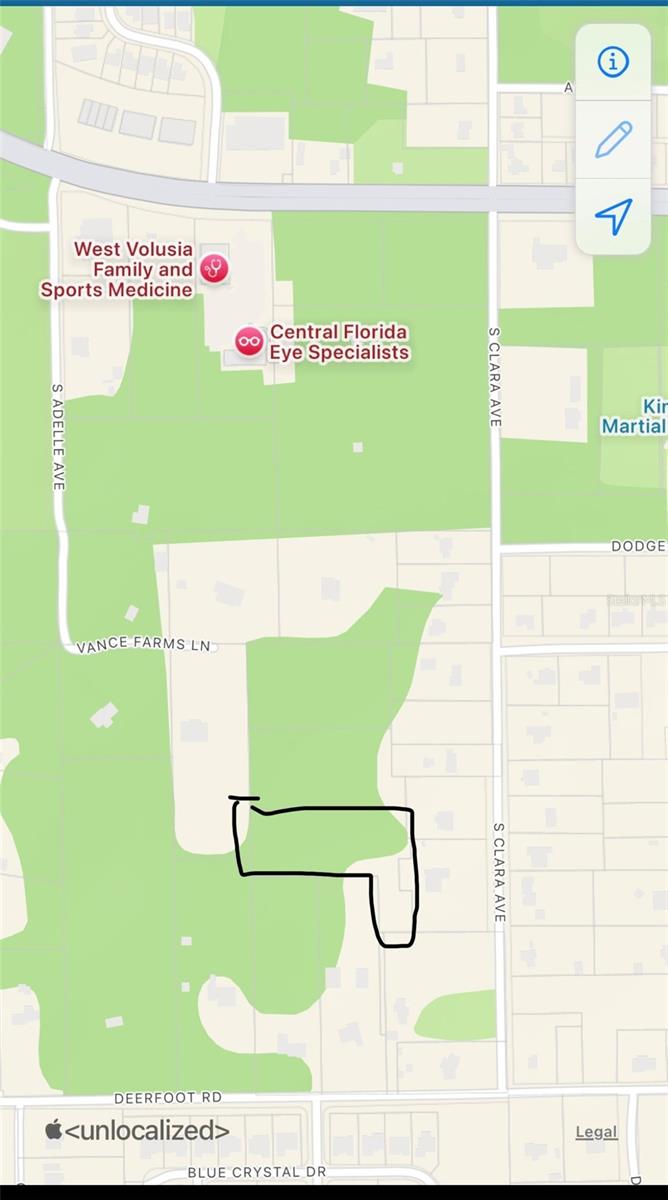Open West Volusia Family and Sports Medicine marker
This screenshot has width=668, height=1200.
[x=213, y=268]
